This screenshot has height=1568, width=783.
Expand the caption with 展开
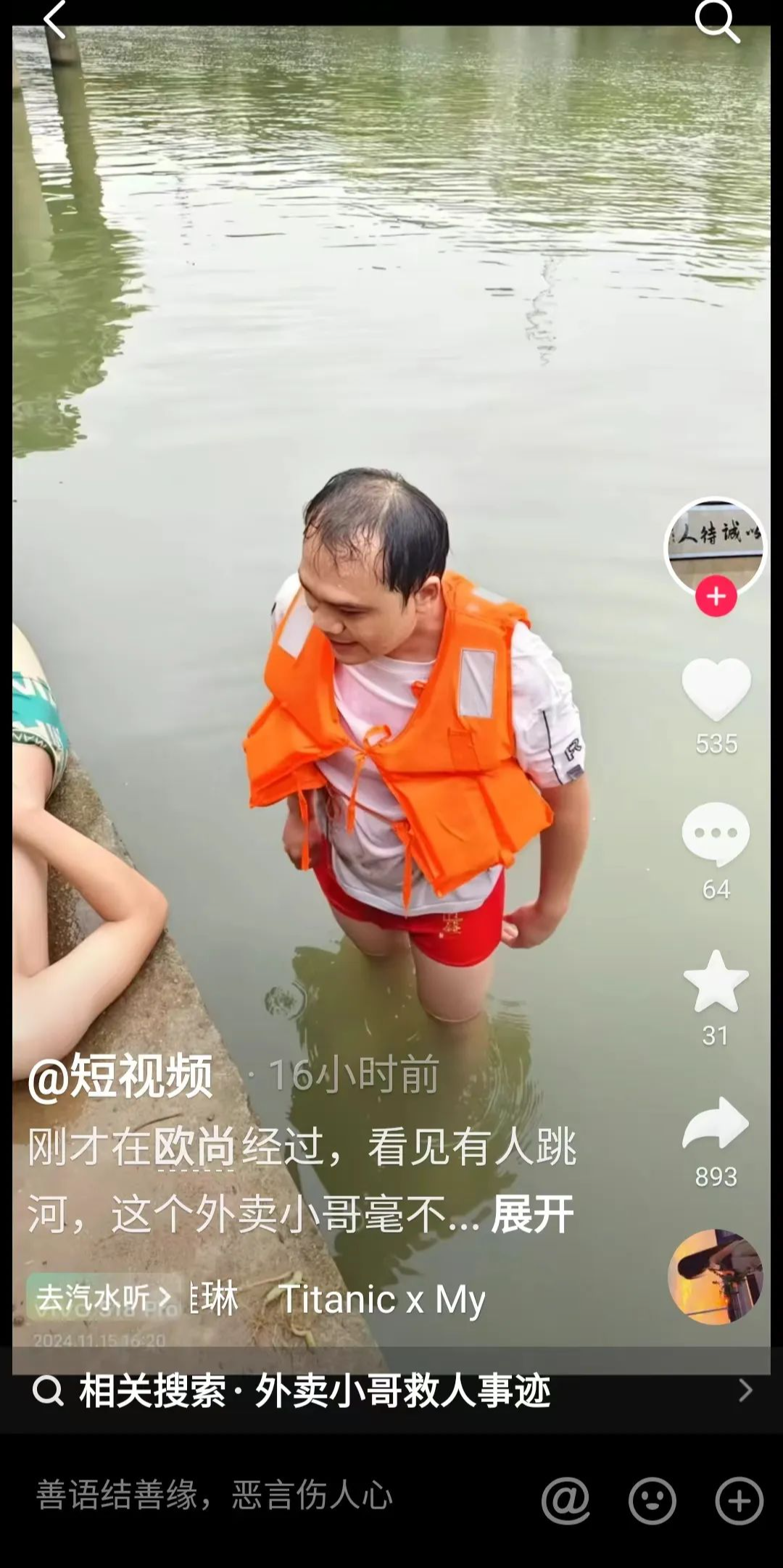coord(533,1214)
